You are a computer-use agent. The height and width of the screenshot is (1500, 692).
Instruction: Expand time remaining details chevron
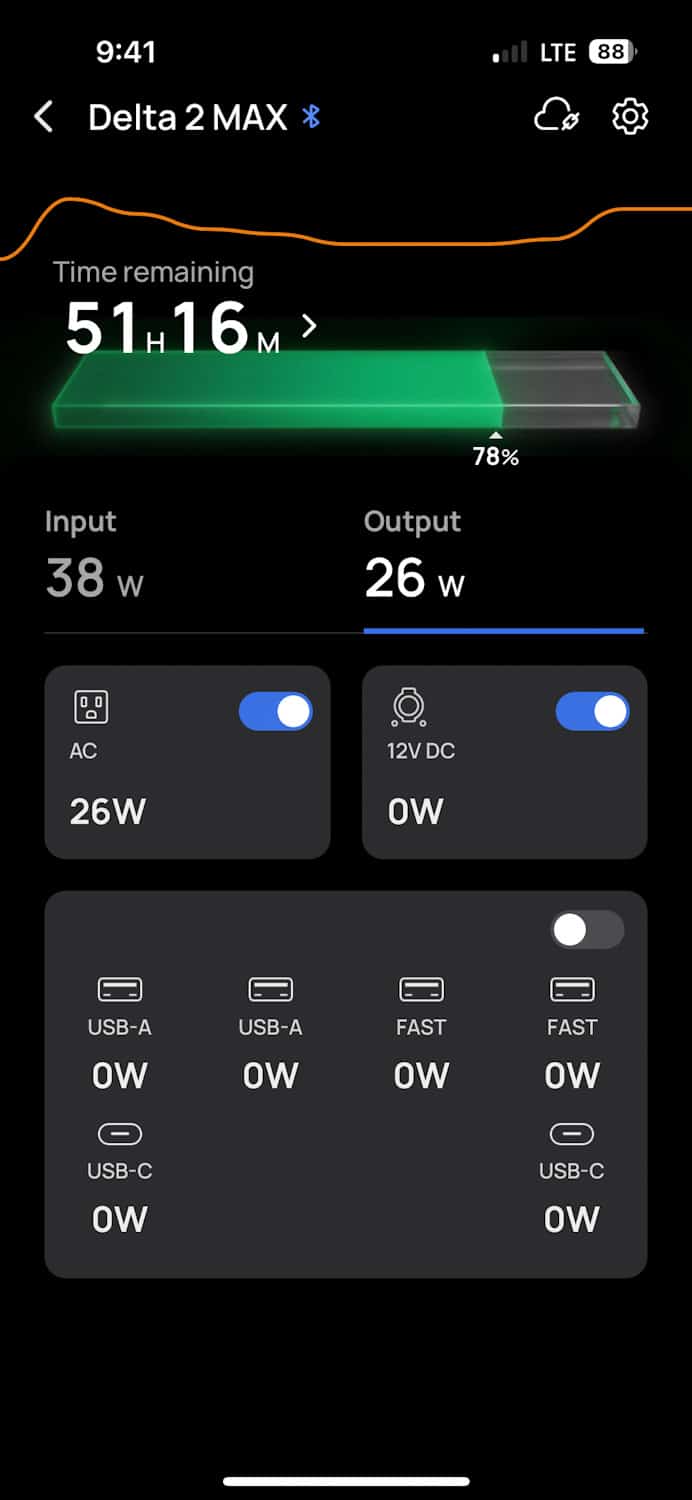(x=309, y=326)
